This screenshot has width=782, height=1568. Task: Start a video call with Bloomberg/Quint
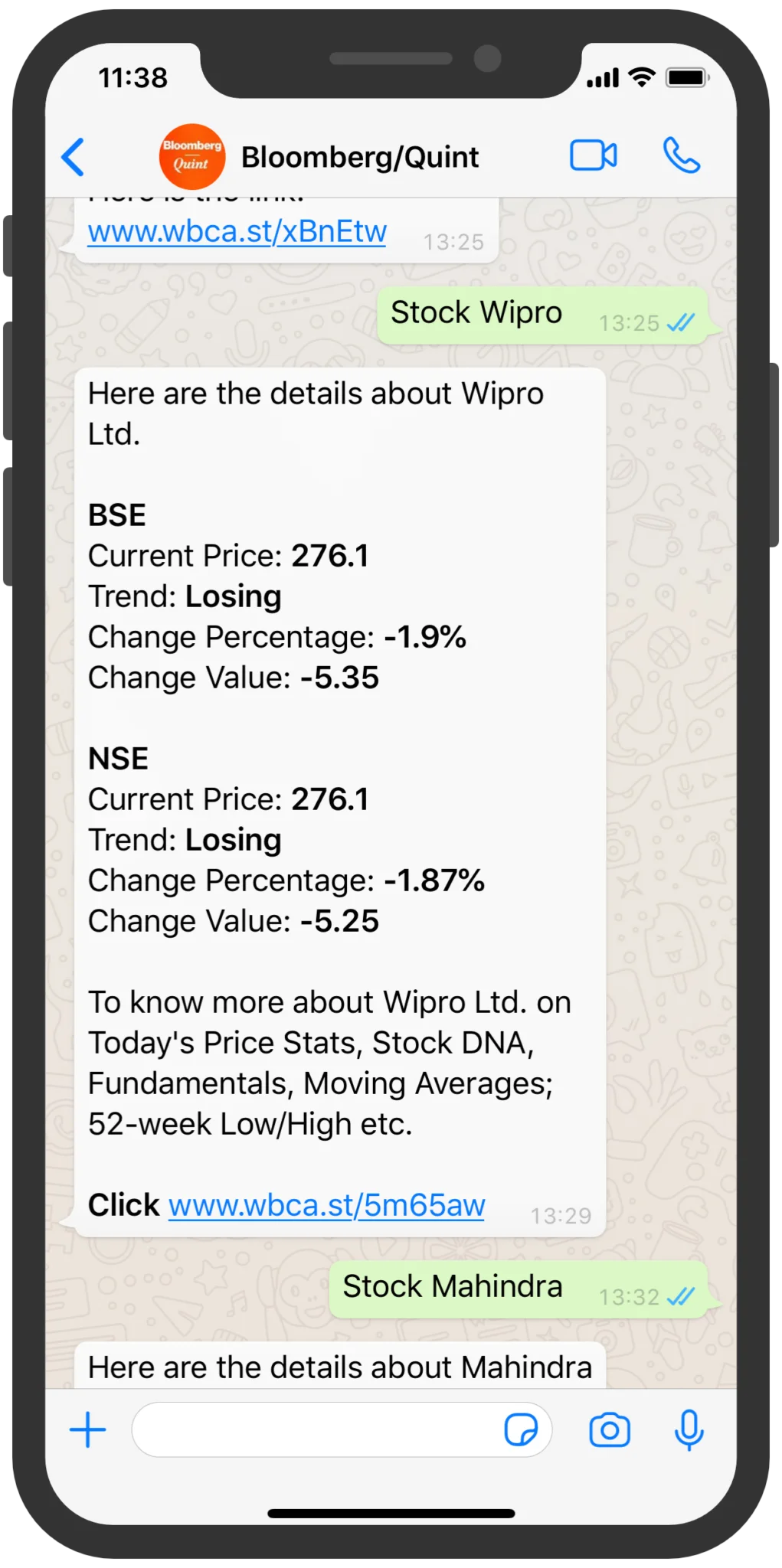[x=594, y=156]
